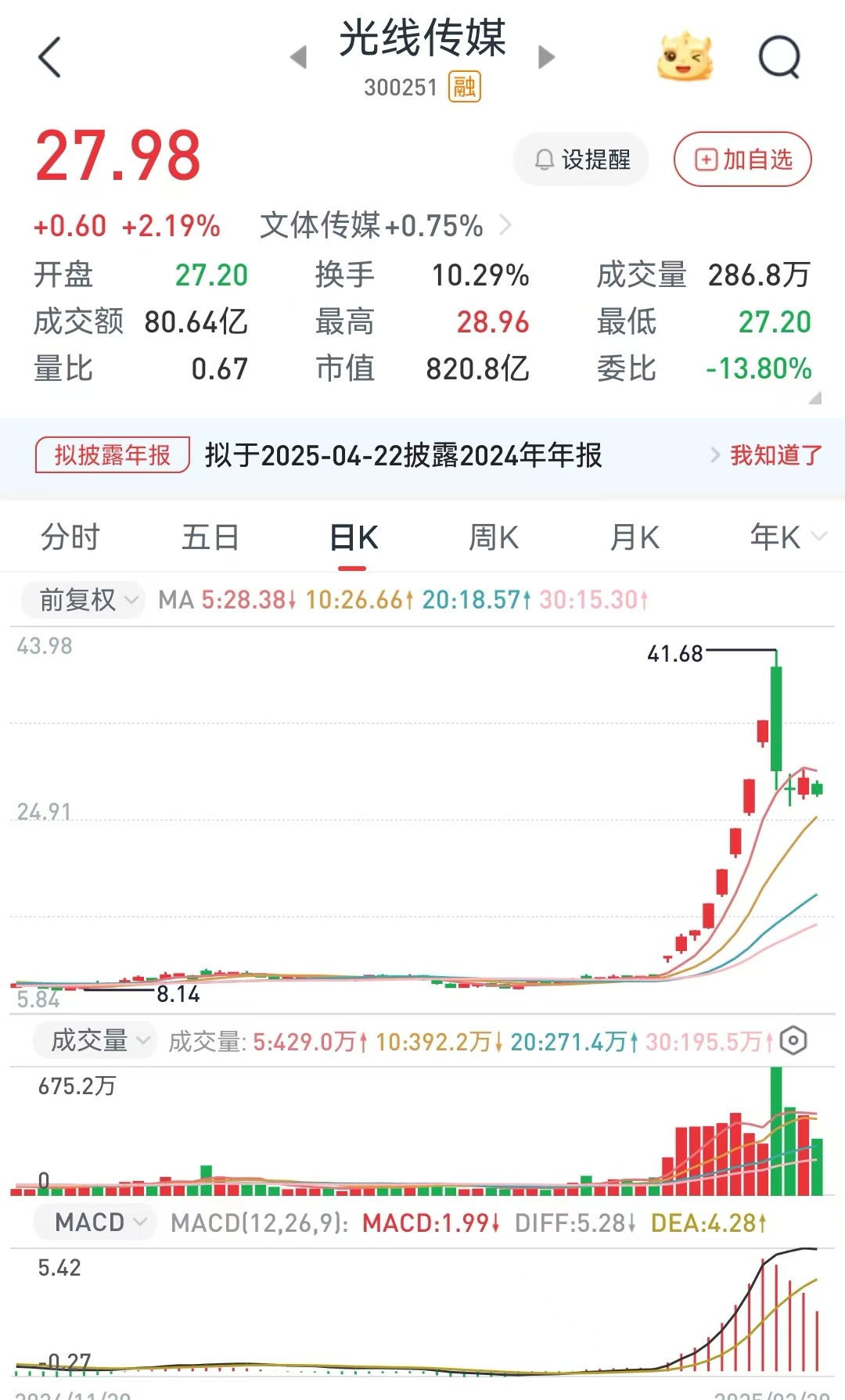The width and height of the screenshot is (845, 1400).
Task: Select the 日K chart tab
Action: click(x=354, y=537)
